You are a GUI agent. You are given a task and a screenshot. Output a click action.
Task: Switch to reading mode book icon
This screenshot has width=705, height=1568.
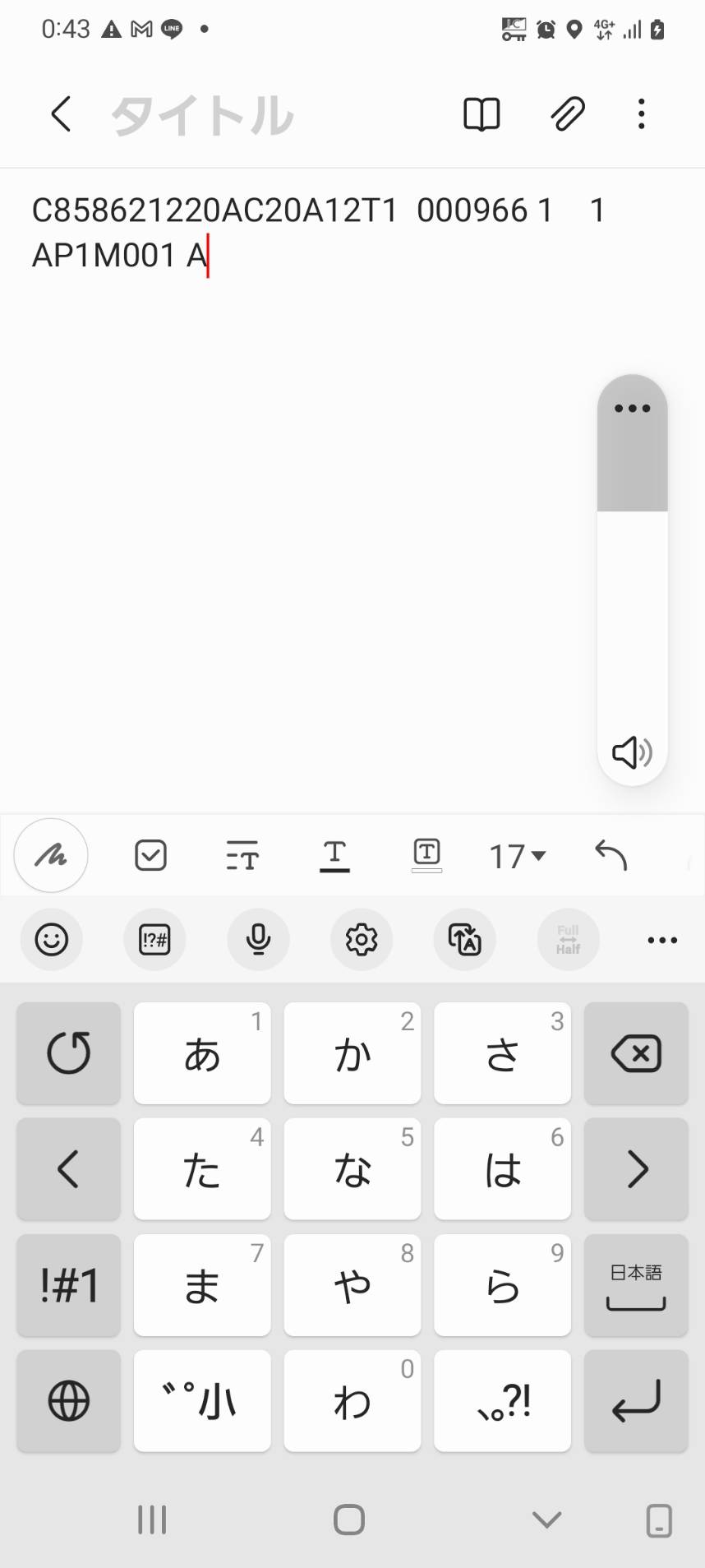click(482, 114)
